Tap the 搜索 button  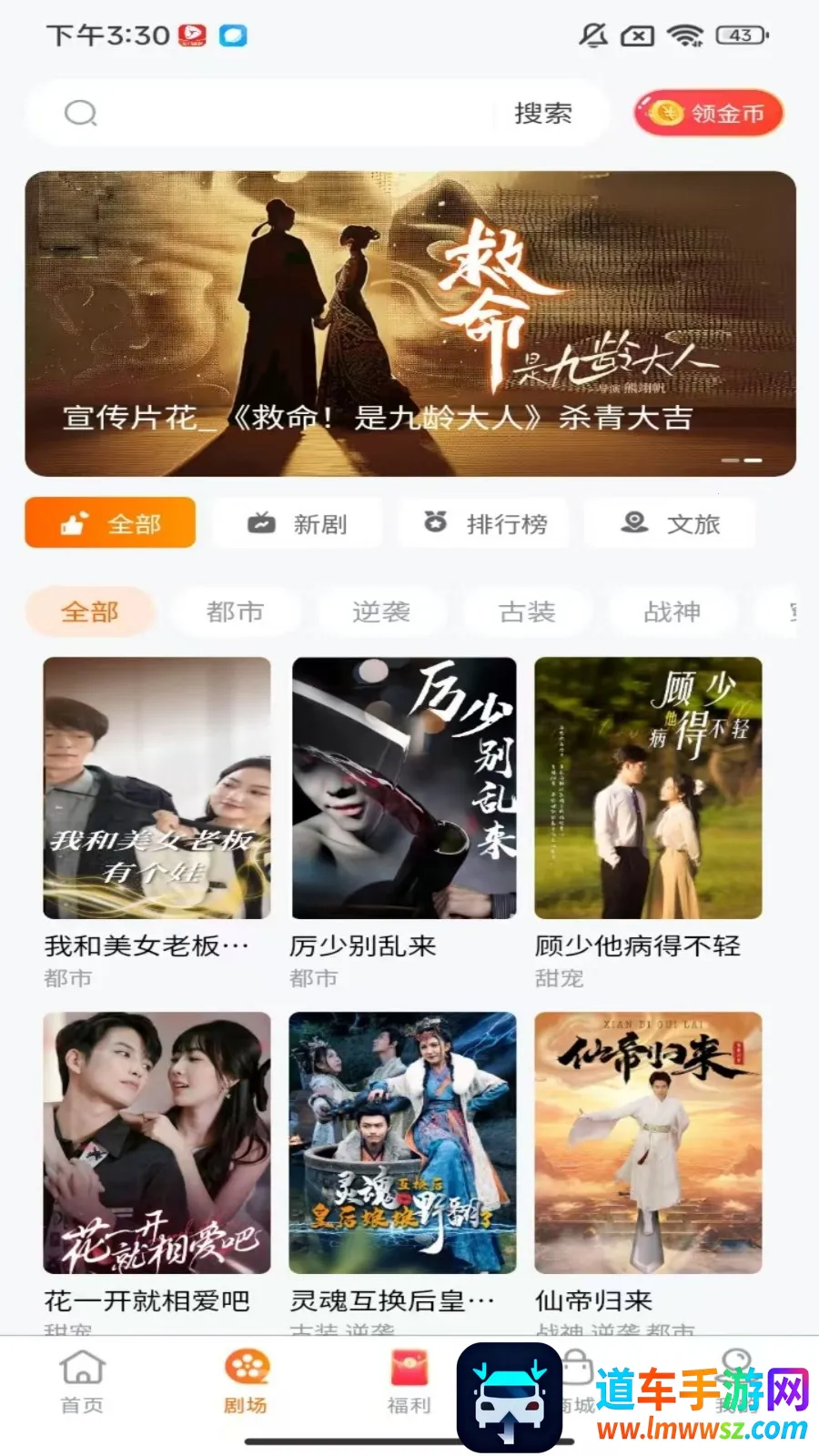[542, 113]
